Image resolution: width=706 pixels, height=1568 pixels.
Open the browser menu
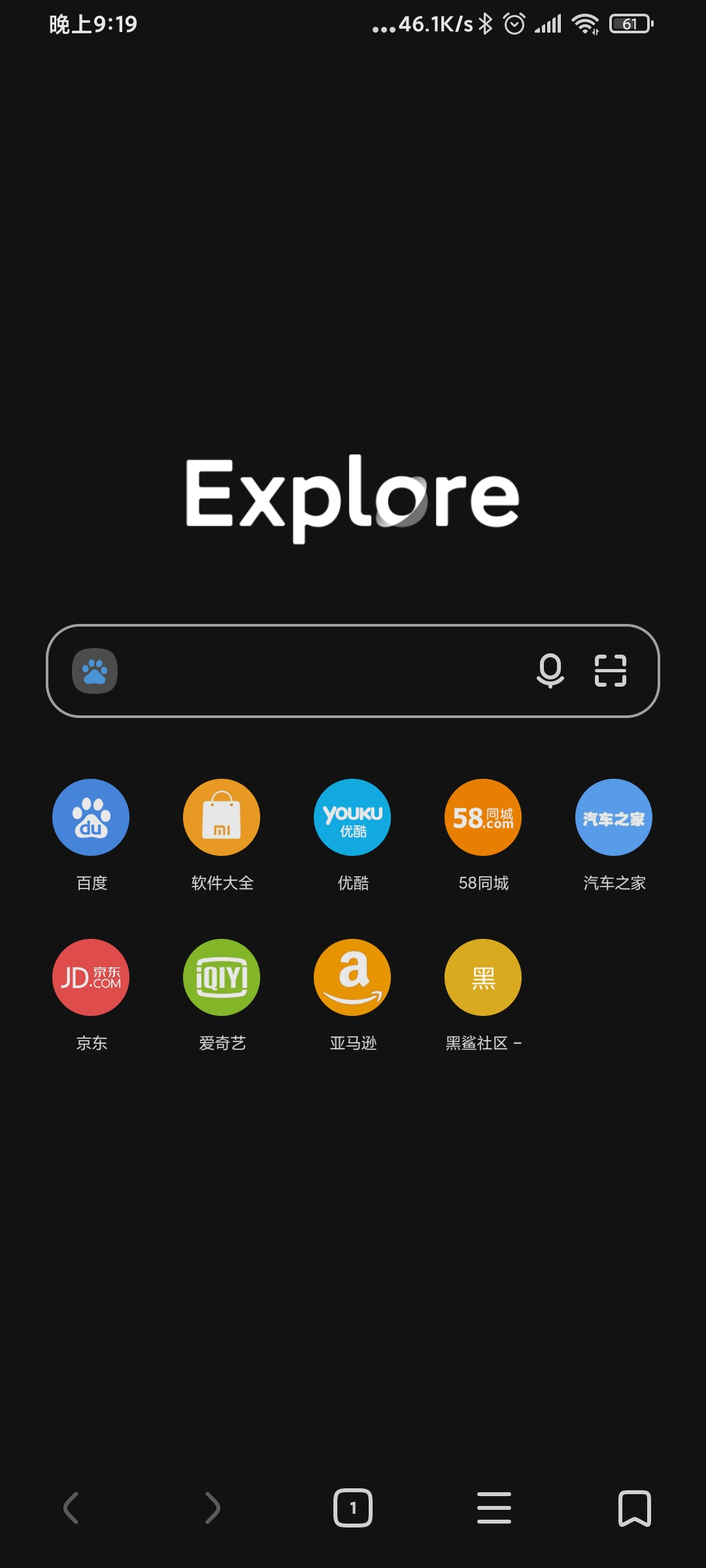[x=494, y=1508]
